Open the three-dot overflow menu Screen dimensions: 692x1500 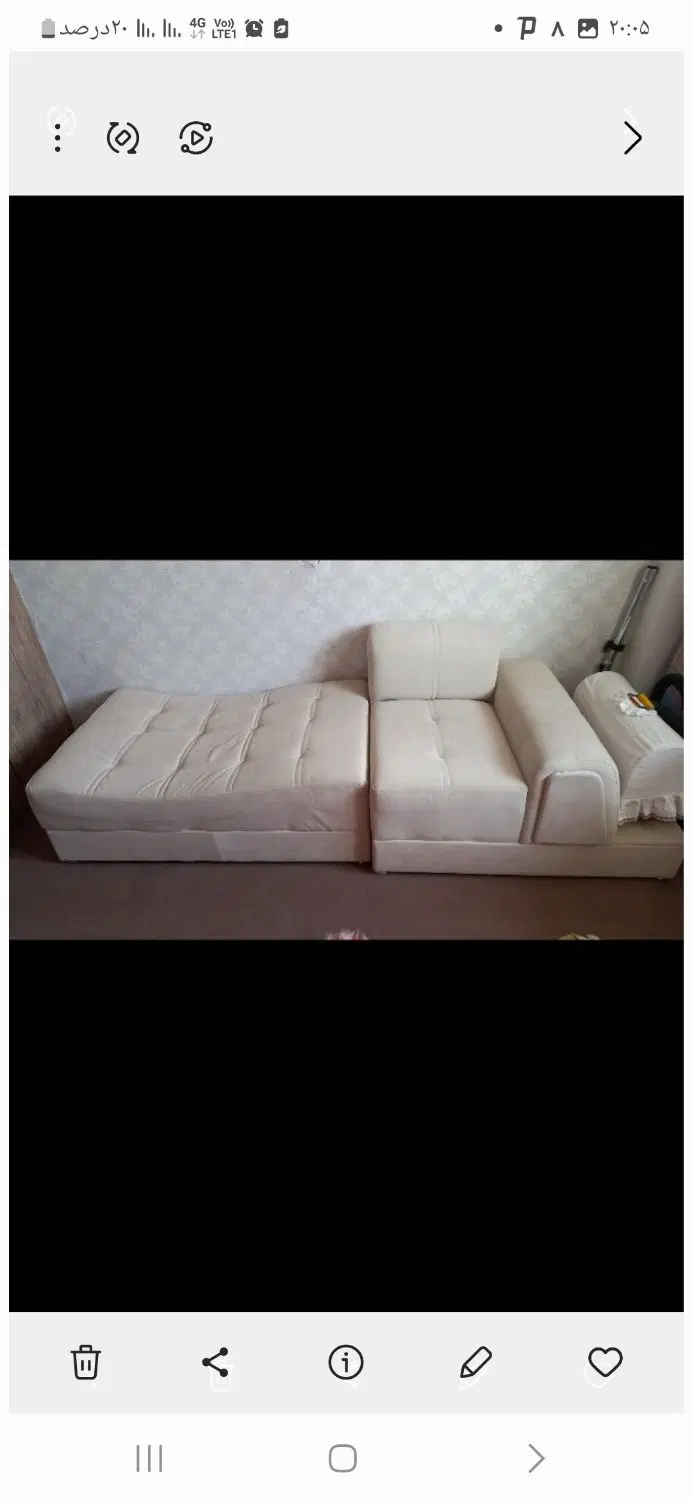58,136
